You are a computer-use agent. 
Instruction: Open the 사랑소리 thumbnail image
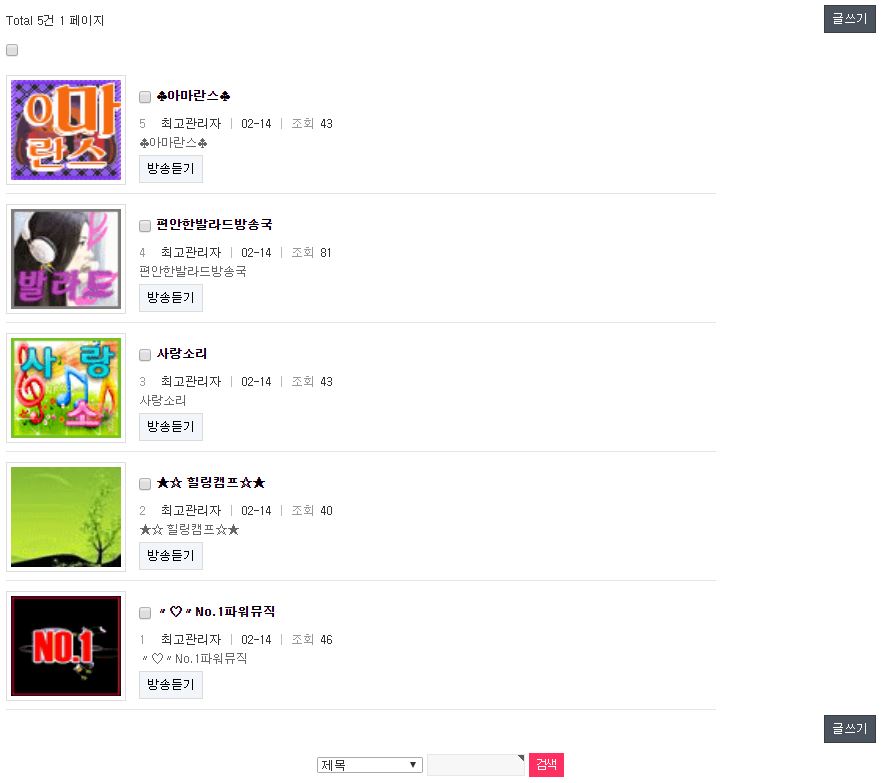click(66, 388)
